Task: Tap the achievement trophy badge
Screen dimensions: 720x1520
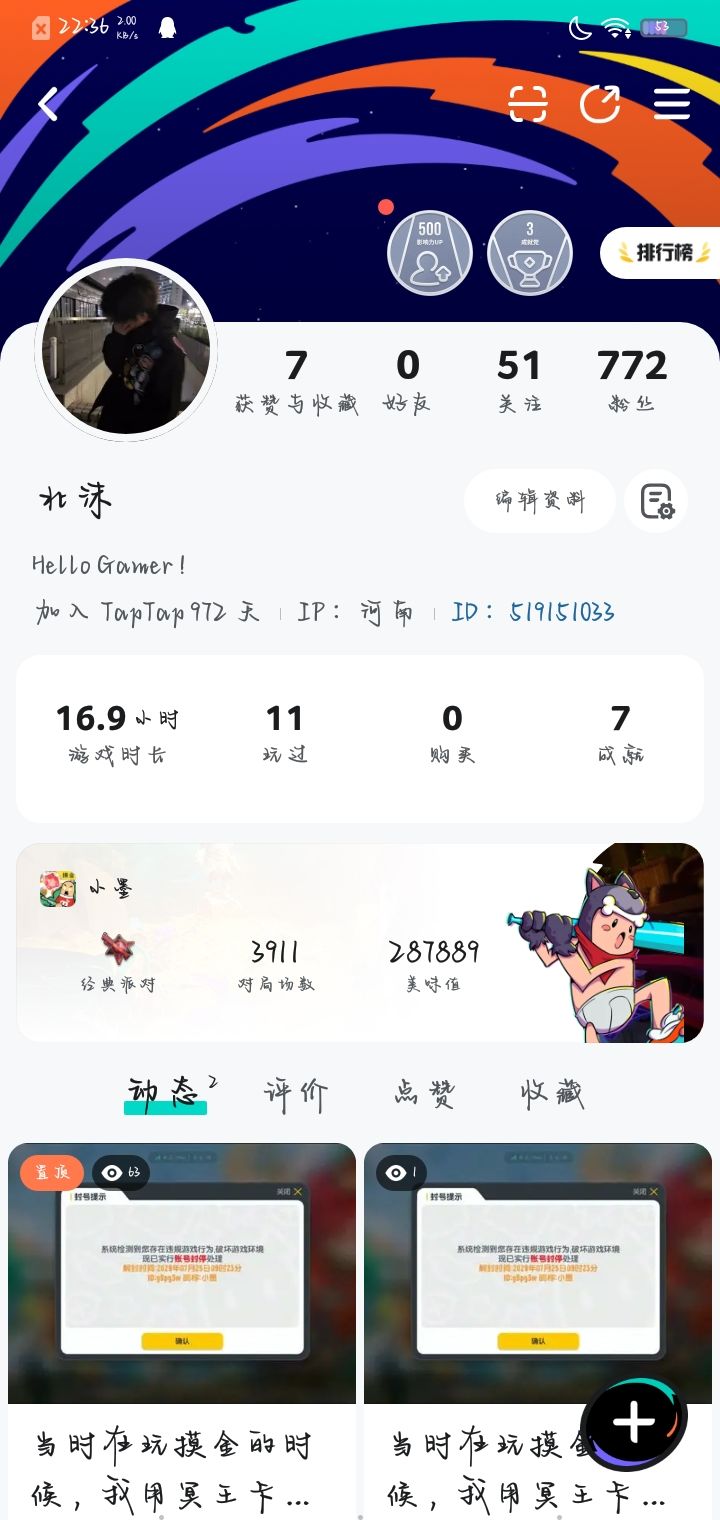Action: [530, 253]
